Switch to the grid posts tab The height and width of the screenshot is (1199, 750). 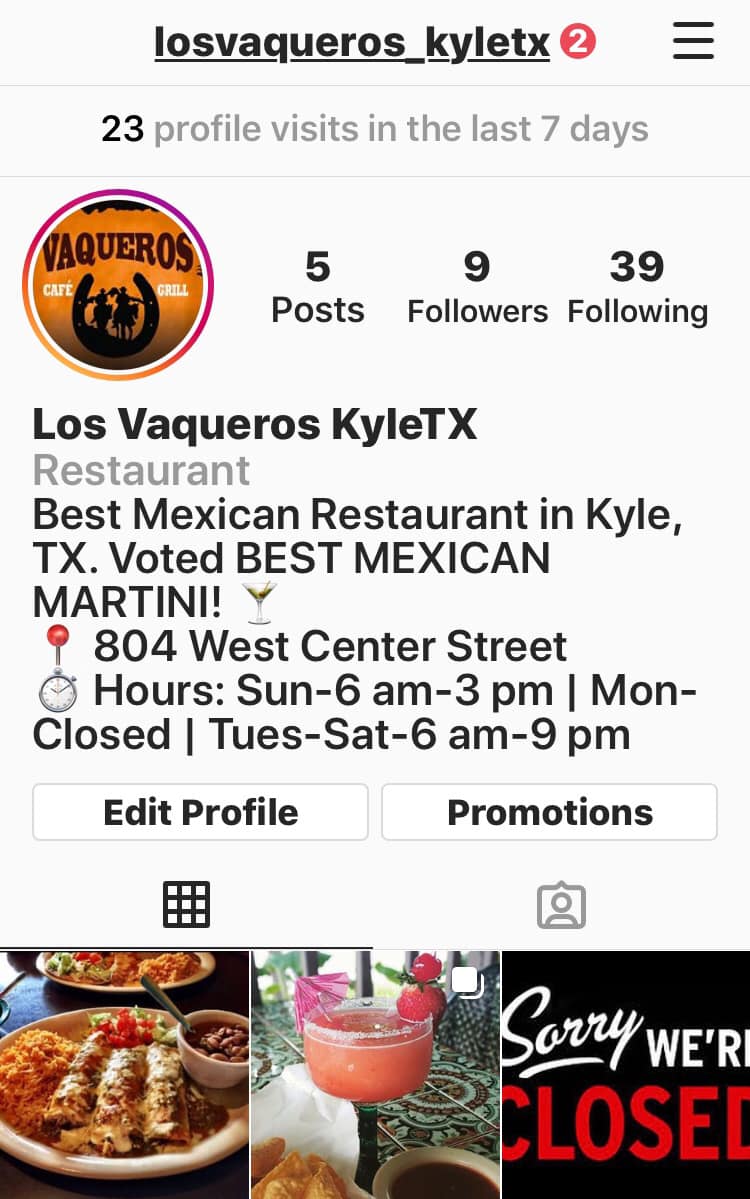pos(186,904)
